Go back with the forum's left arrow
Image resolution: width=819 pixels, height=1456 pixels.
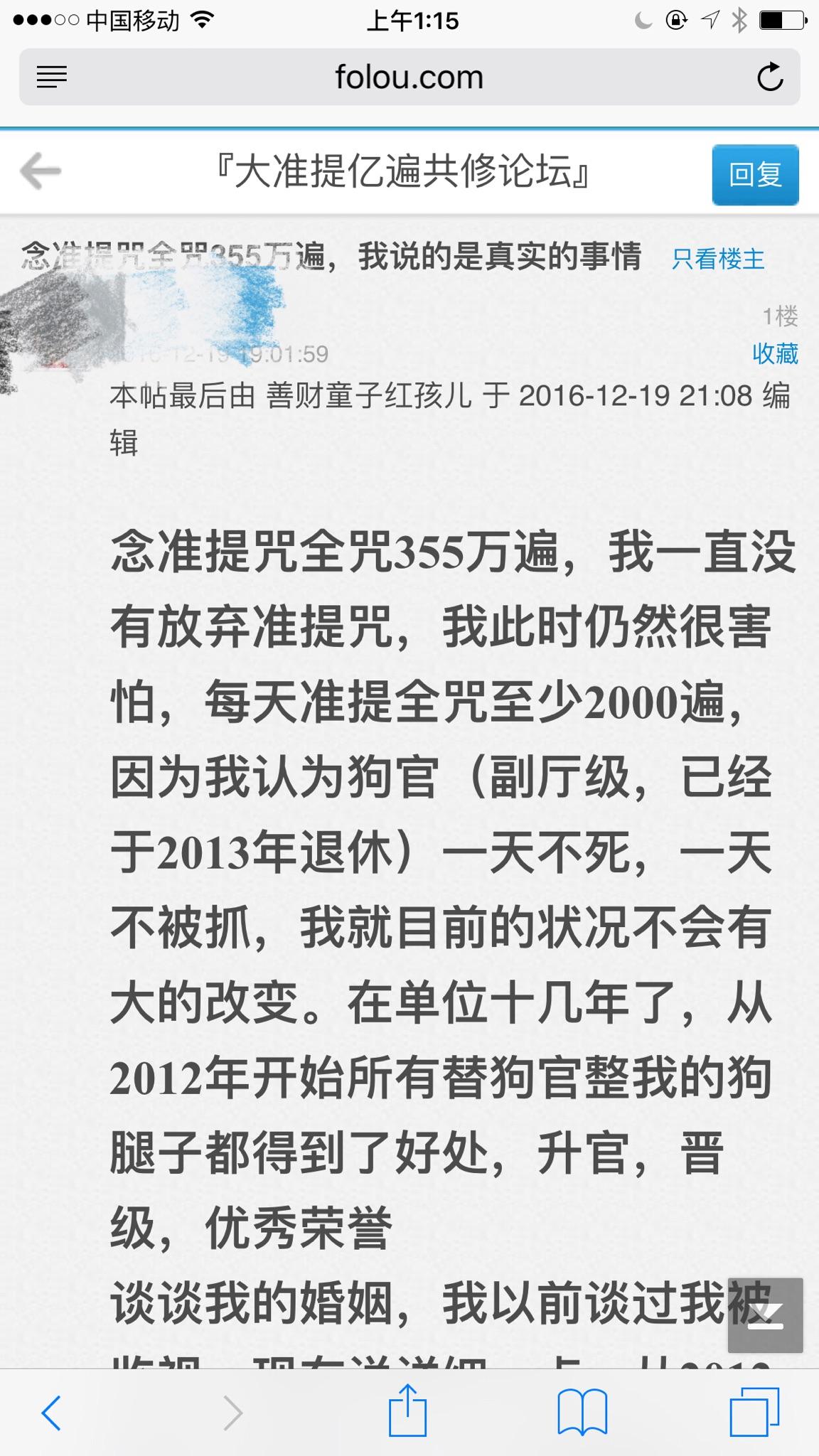point(41,171)
